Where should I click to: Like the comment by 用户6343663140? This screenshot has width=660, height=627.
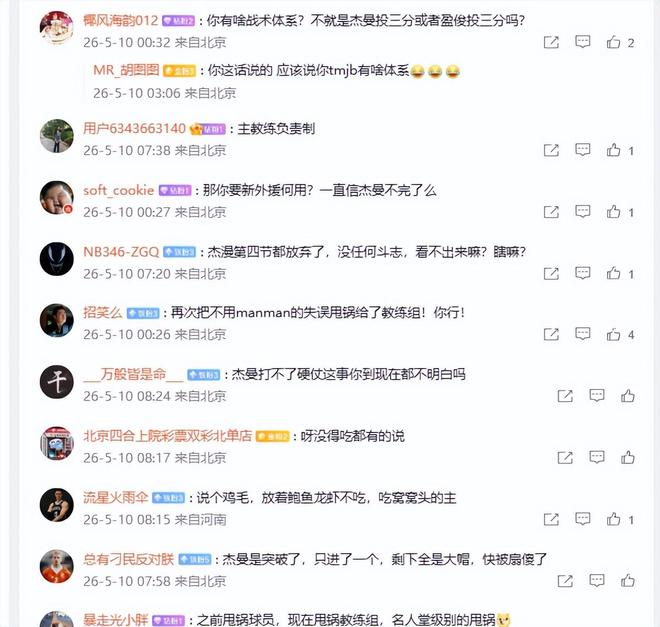coord(613,150)
